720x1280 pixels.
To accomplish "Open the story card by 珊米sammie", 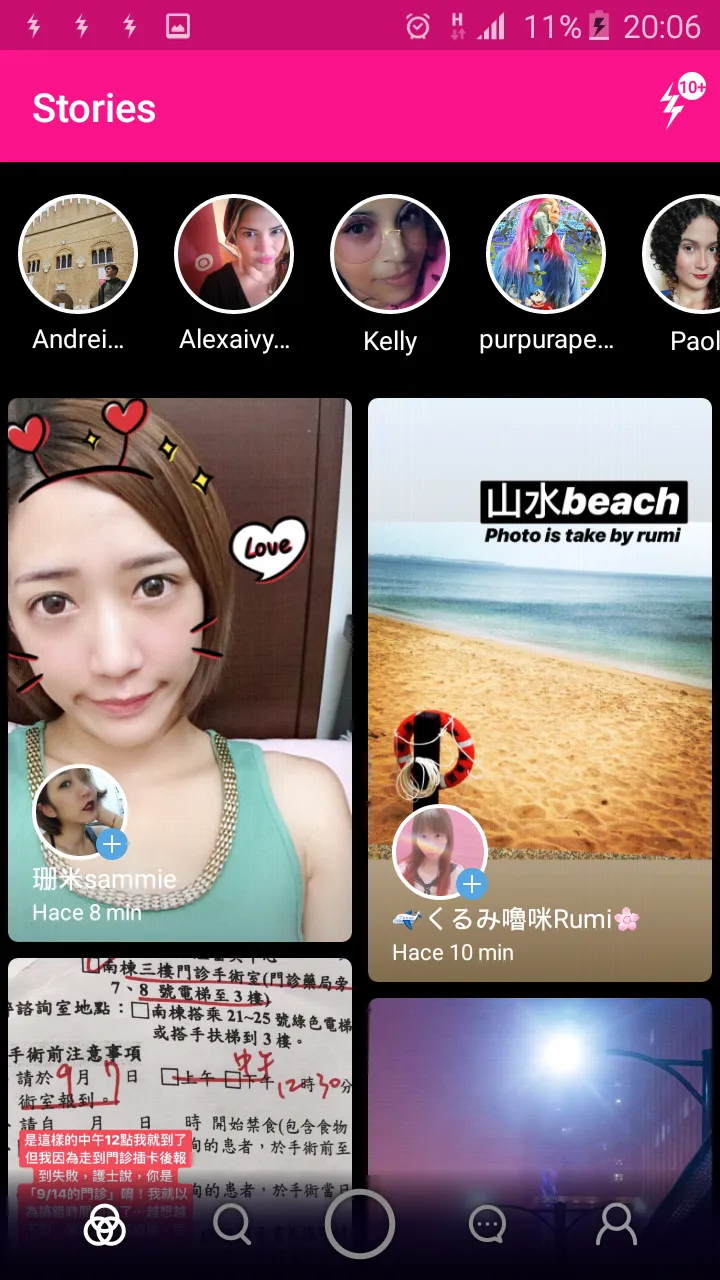I will pyautogui.click(x=180, y=600).
